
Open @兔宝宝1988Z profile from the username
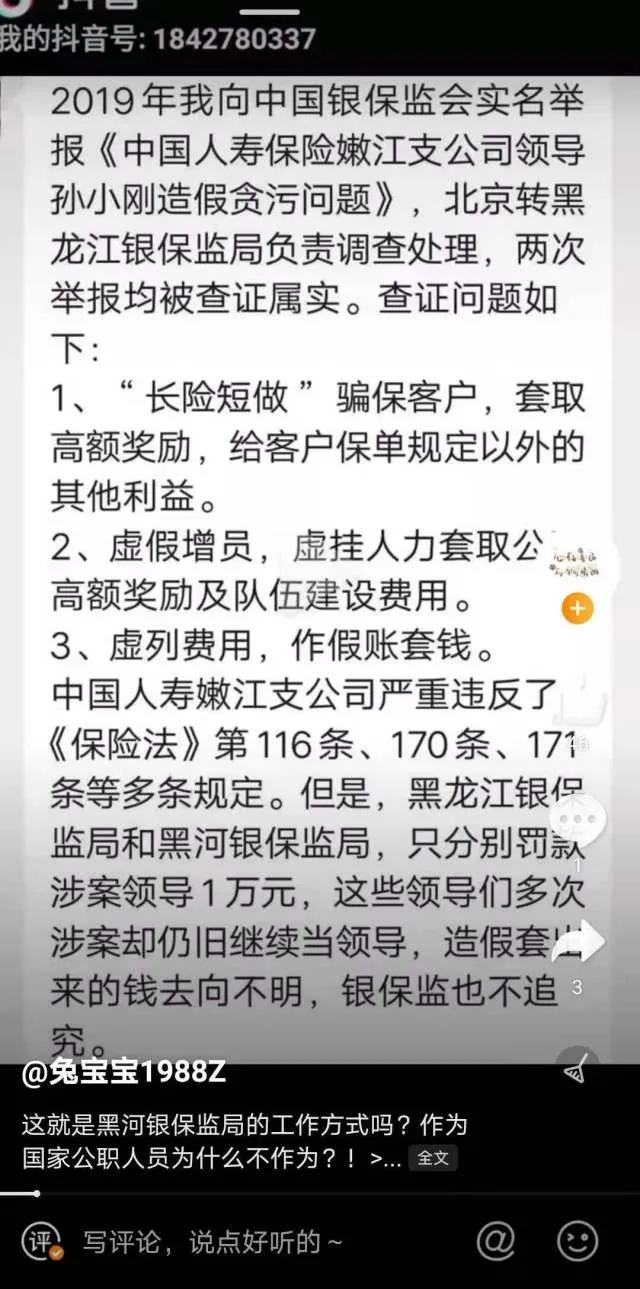pyautogui.click(x=124, y=1074)
